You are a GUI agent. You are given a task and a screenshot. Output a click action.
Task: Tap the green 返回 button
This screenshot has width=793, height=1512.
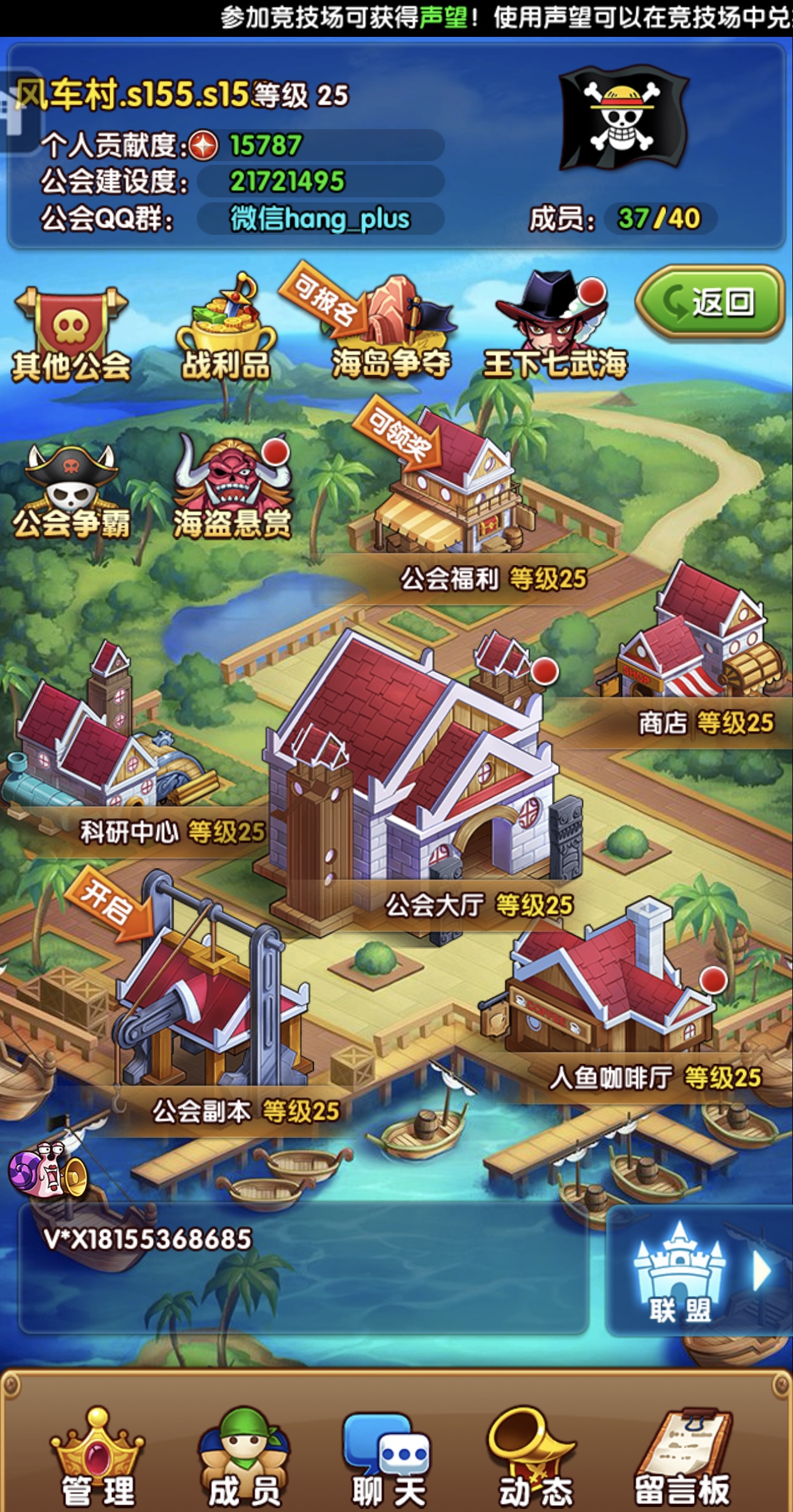click(x=710, y=302)
